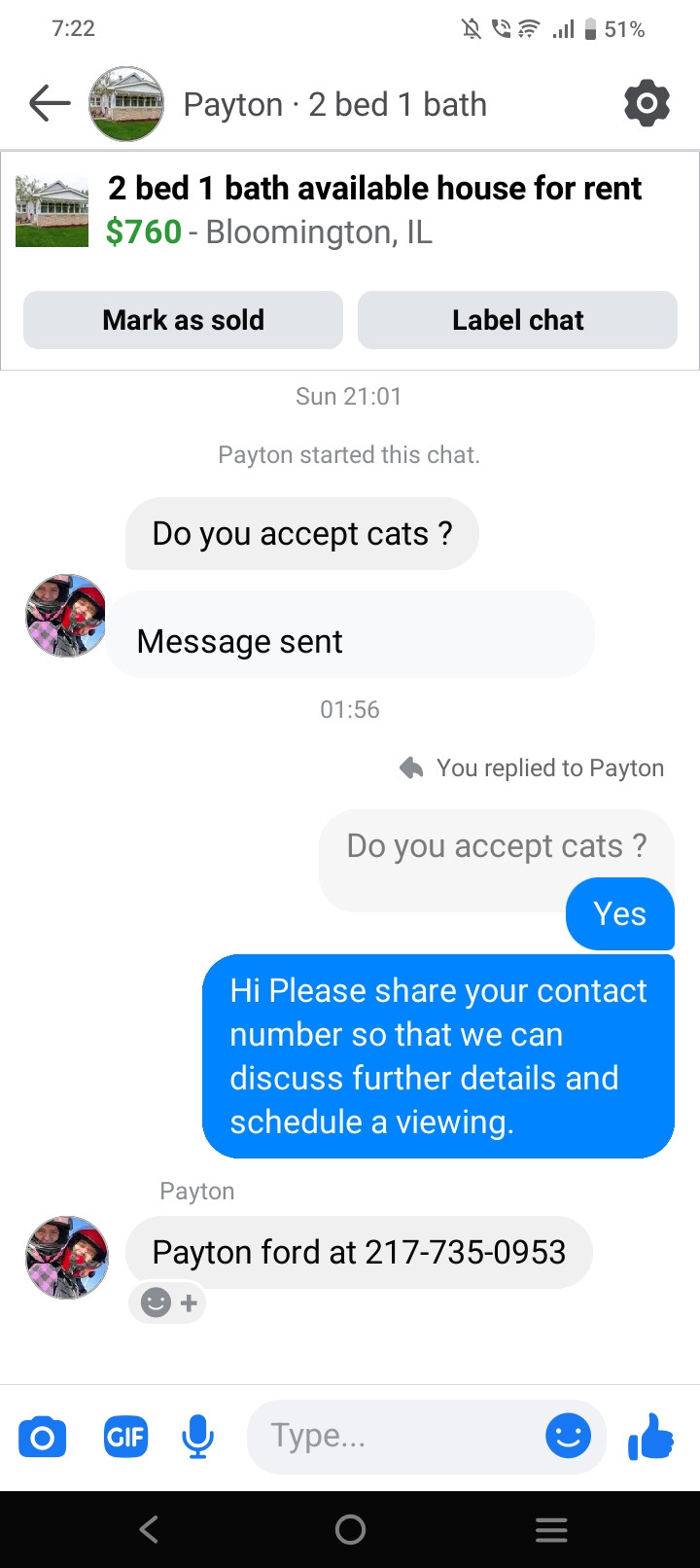
Task: Record a voice message
Action: click(x=197, y=1437)
